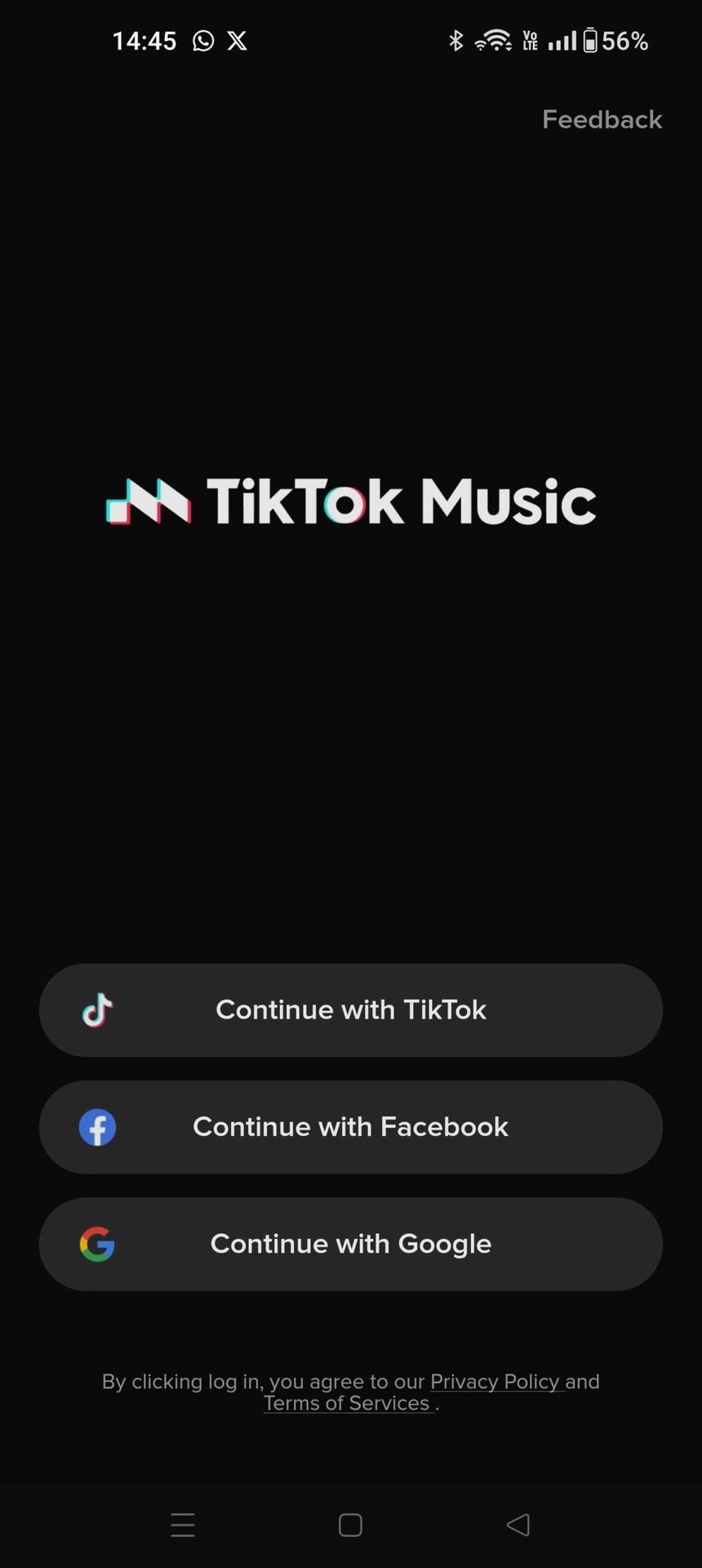Open the recent apps menu
The width and height of the screenshot is (702, 1568).
click(183, 1525)
